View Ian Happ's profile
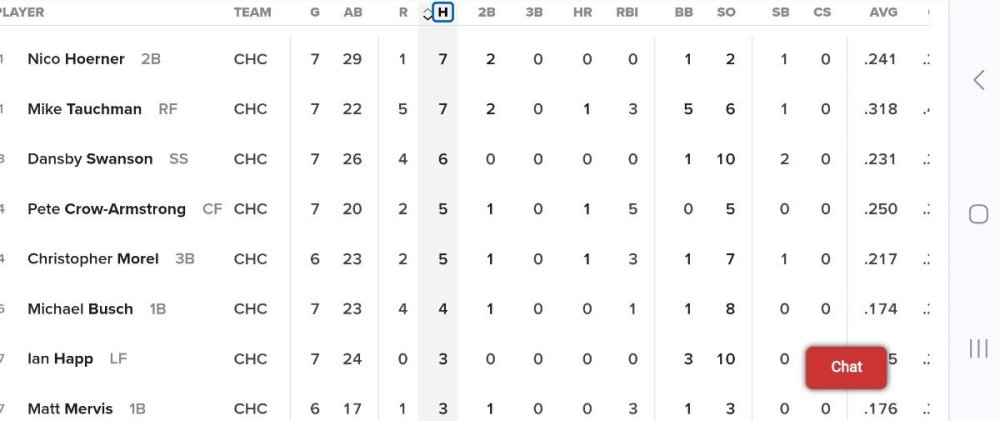 tap(60, 359)
